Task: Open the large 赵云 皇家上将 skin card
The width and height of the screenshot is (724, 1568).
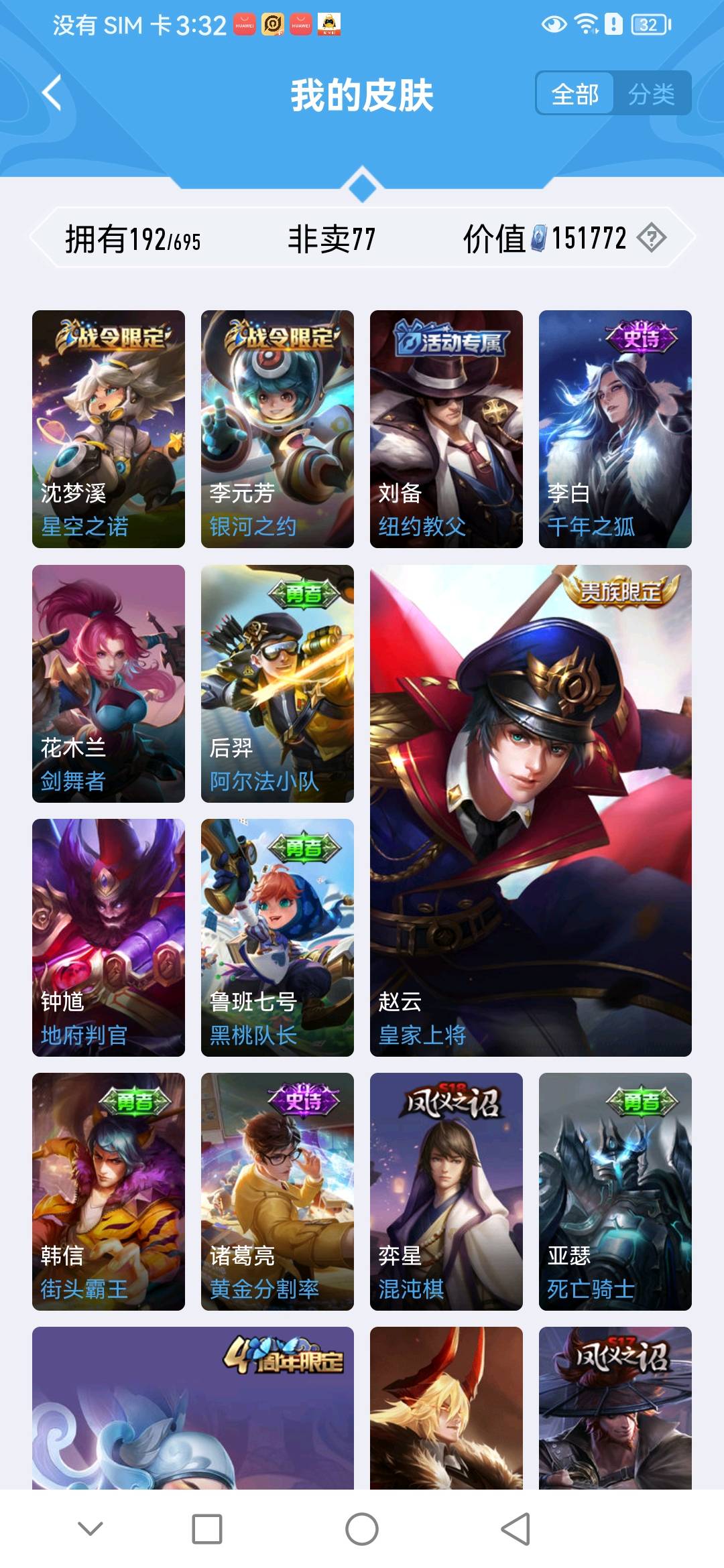Action: click(x=531, y=811)
